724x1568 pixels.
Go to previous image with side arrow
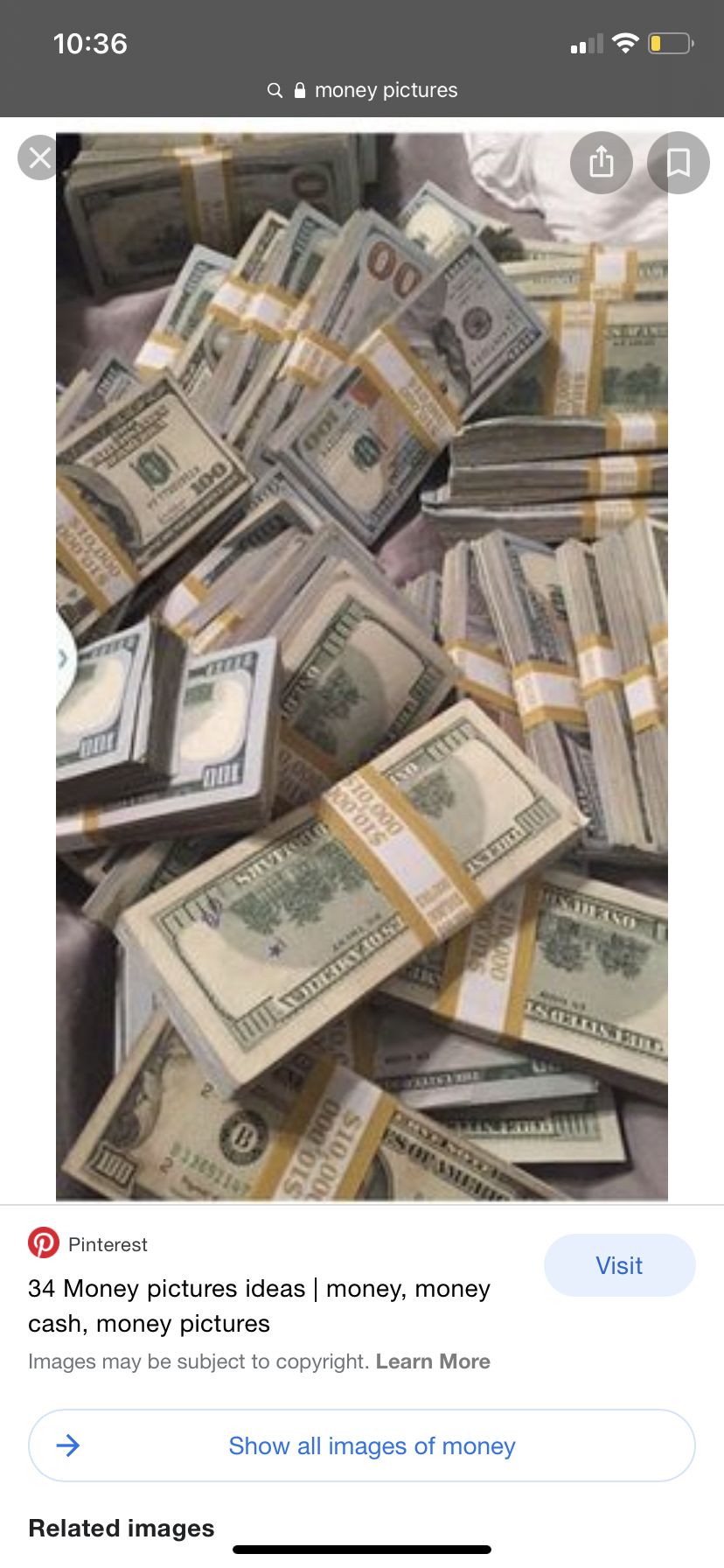click(65, 660)
